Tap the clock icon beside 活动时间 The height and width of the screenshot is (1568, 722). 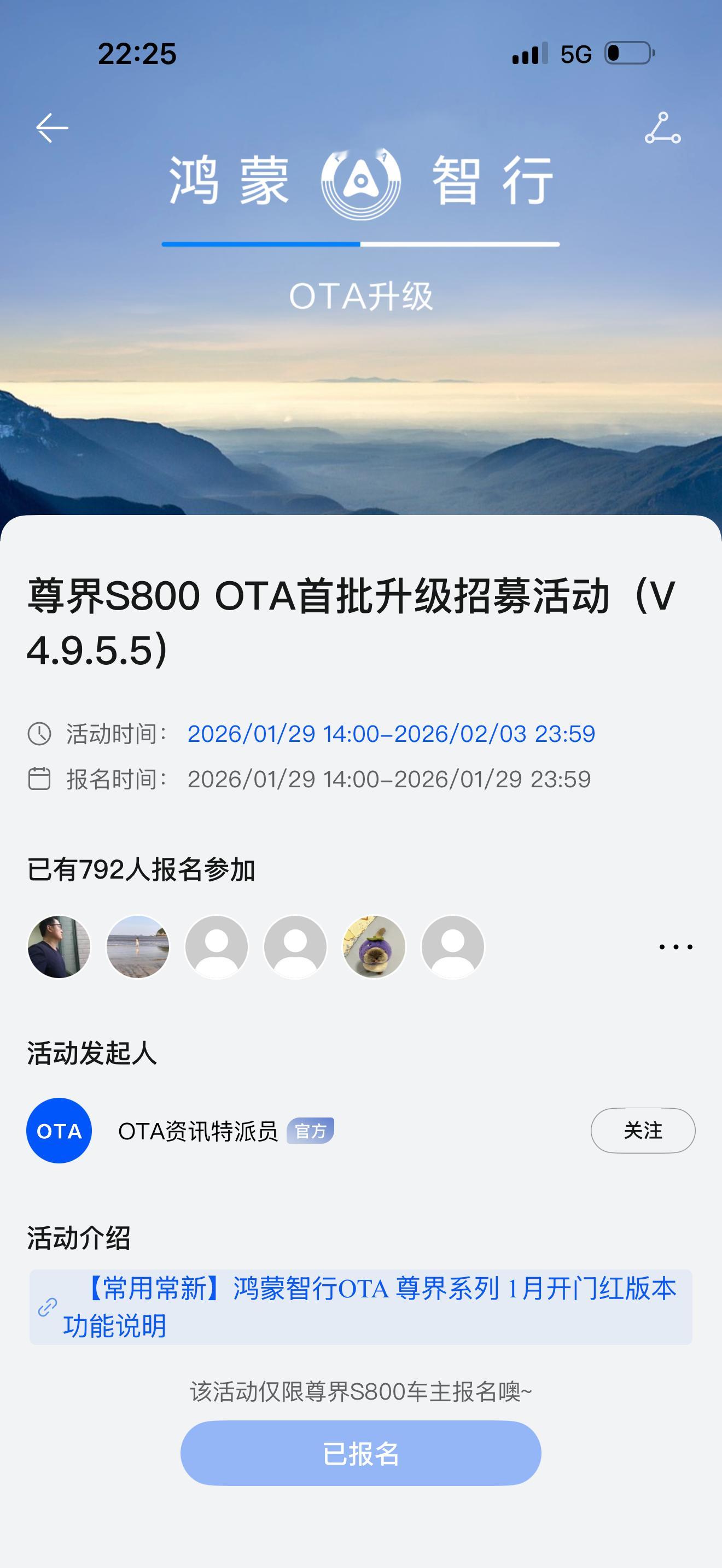click(38, 735)
